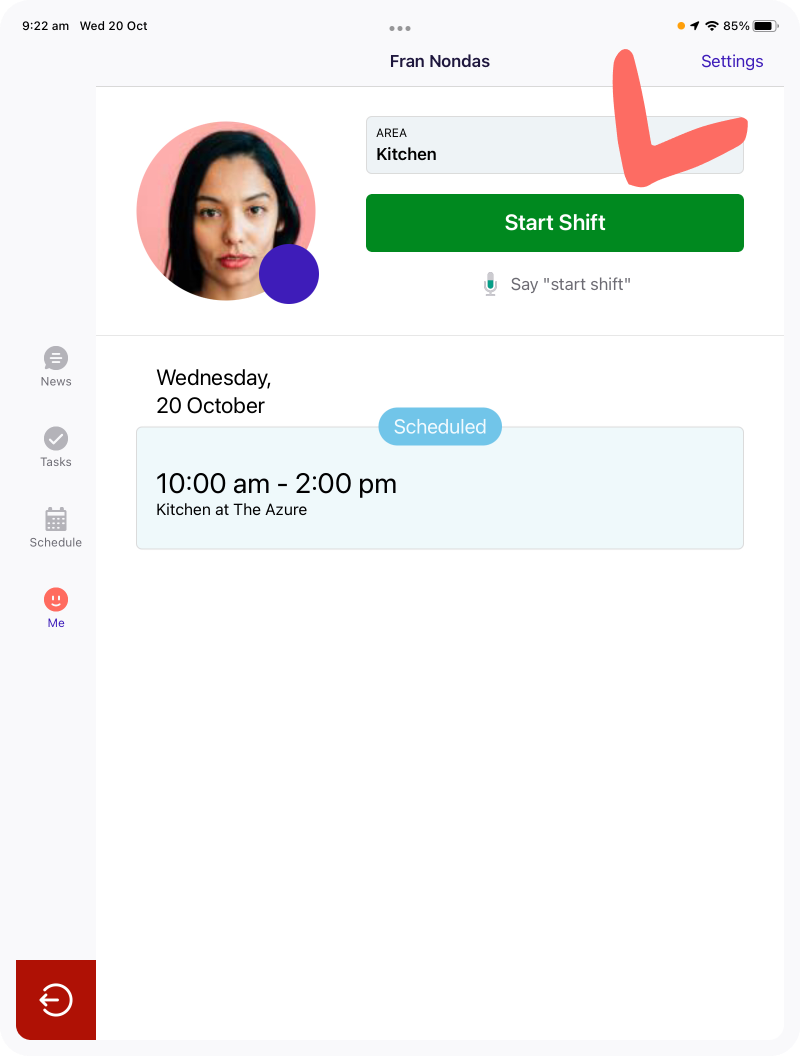Viewport: 800px width, 1056px height.
Task: Click the purple status dot on profile photo
Action: coord(289,274)
